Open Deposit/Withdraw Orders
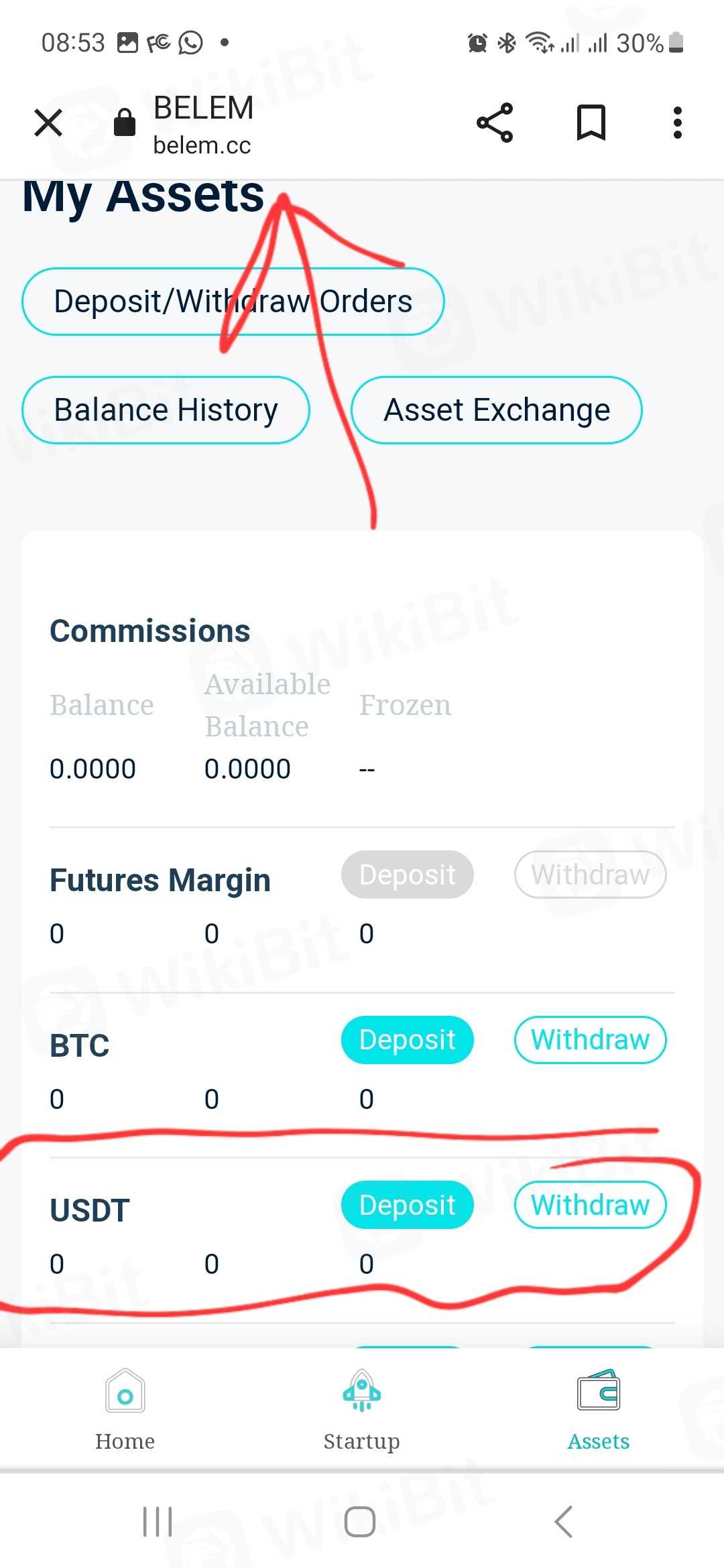This screenshot has width=724, height=1568. [x=233, y=302]
